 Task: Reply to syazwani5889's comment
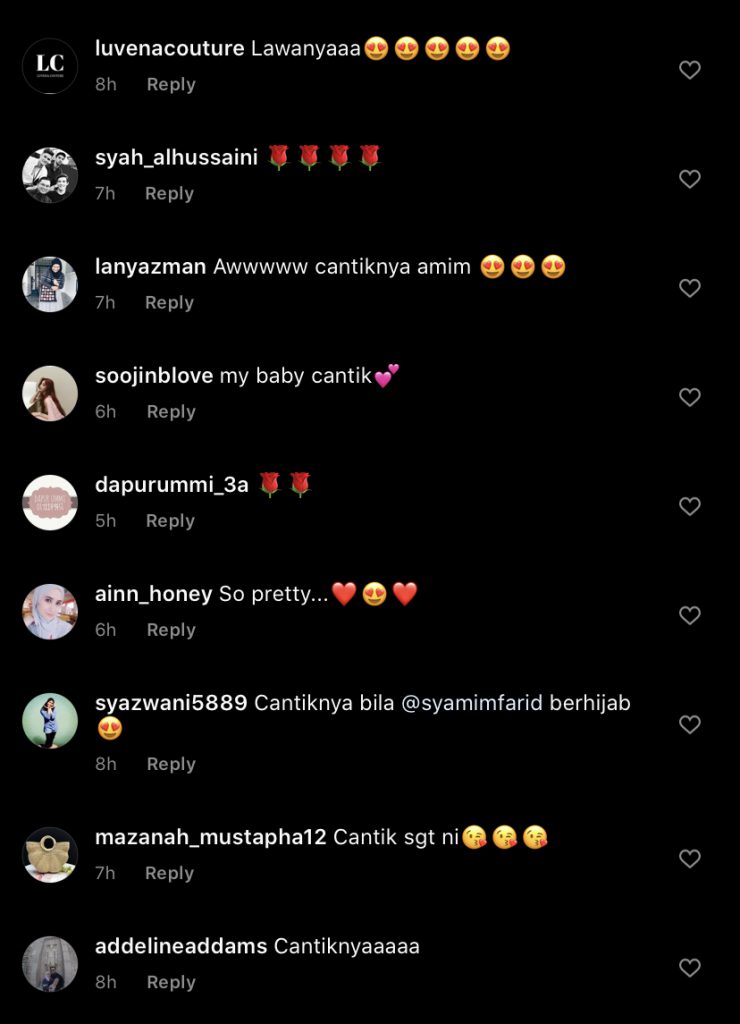pos(171,764)
